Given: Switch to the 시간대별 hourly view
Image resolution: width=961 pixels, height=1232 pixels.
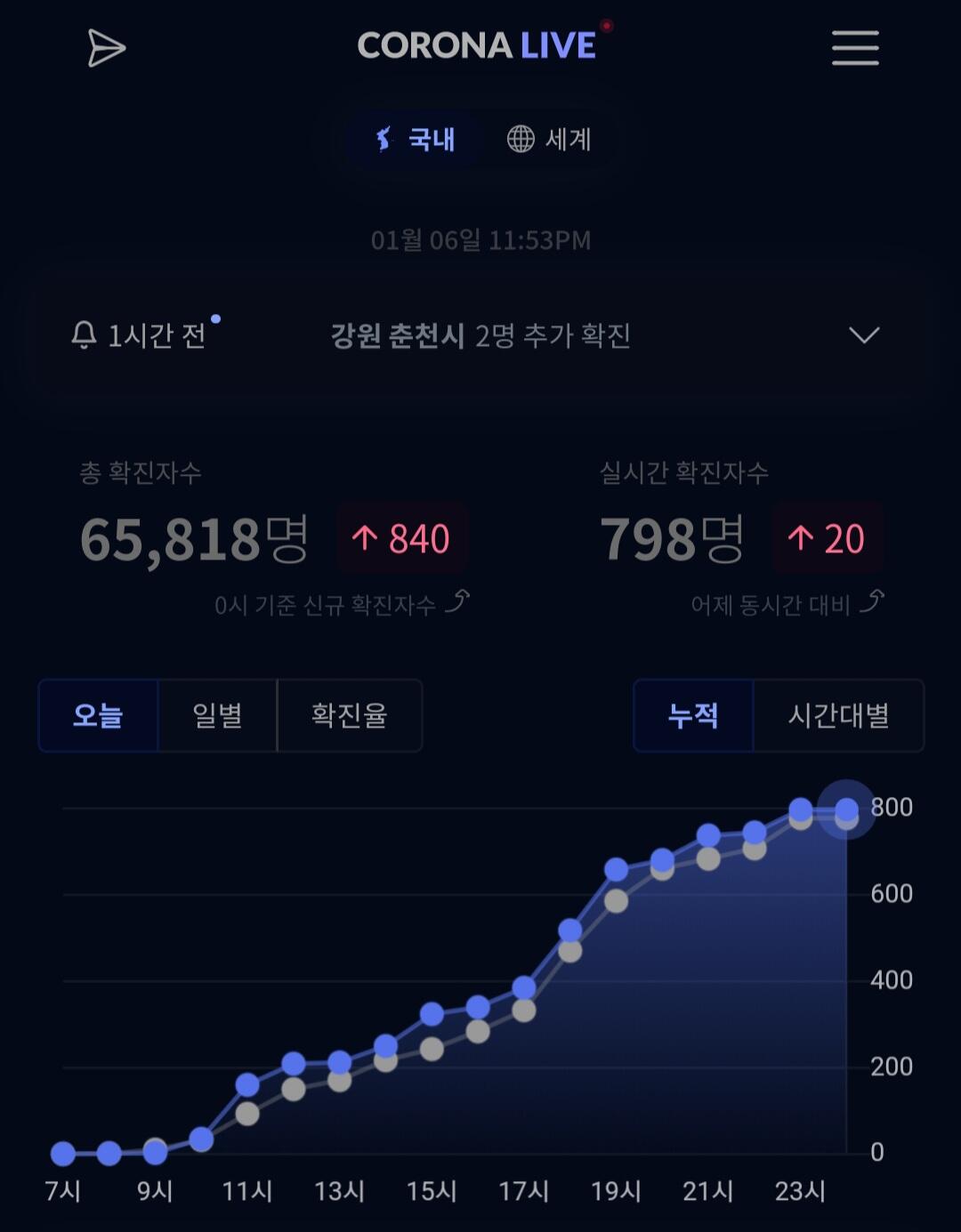Looking at the screenshot, I should (x=838, y=715).
